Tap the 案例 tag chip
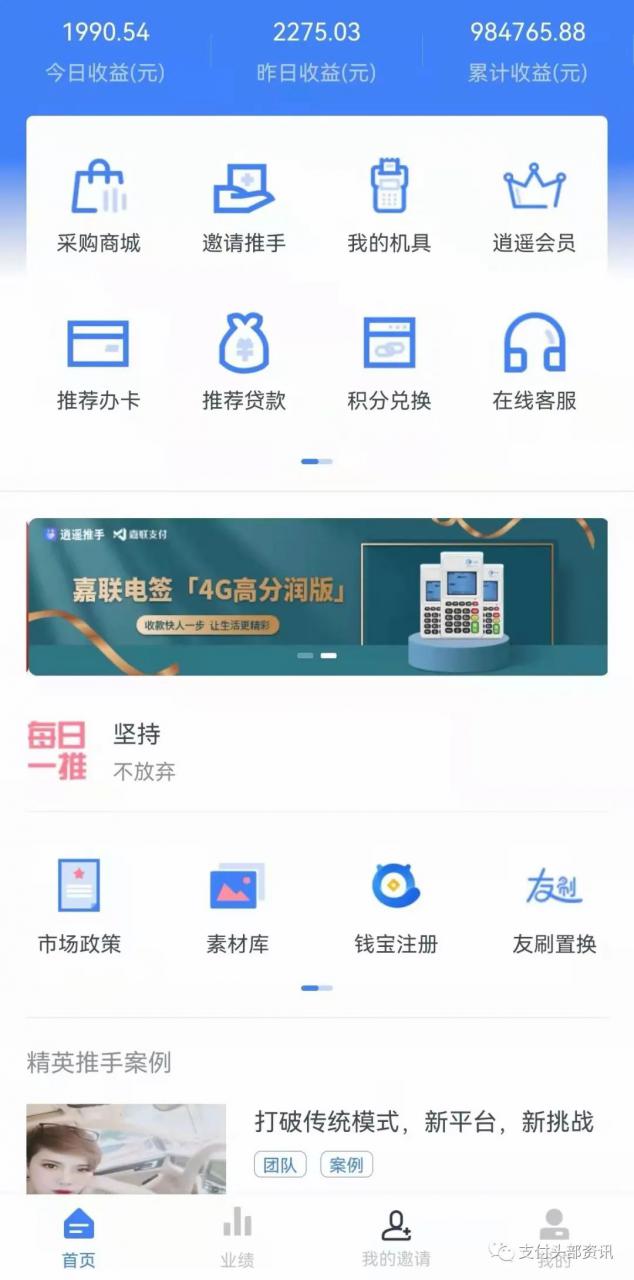The height and width of the screenshot is (1280, 634). click(346, 1165)
